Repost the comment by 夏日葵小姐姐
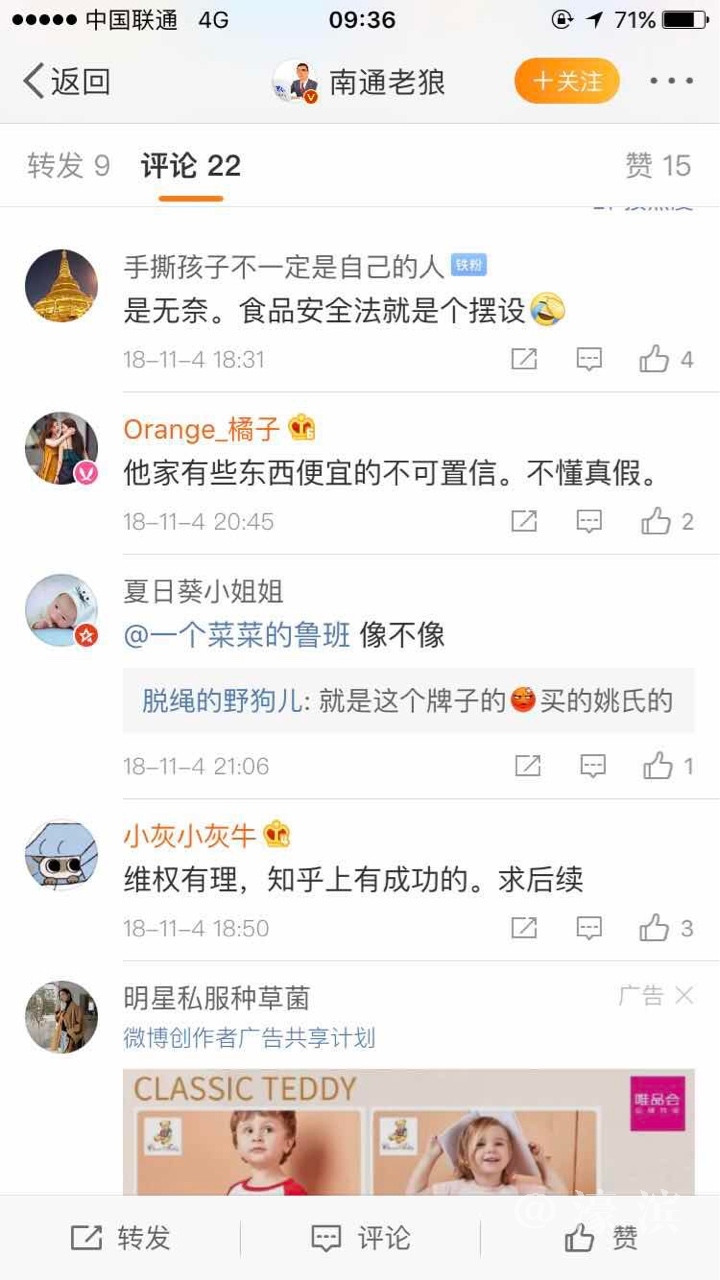 click(x=527, y=766)
